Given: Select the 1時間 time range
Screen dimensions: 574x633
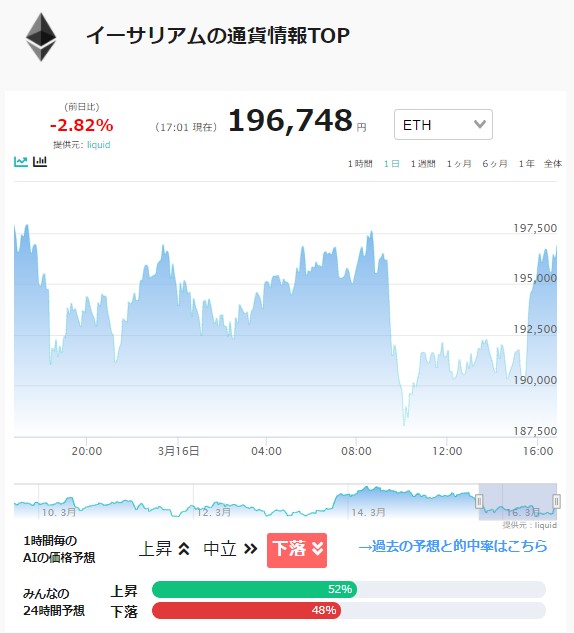Looking at the screenshot, I should (x=360, y=163).
